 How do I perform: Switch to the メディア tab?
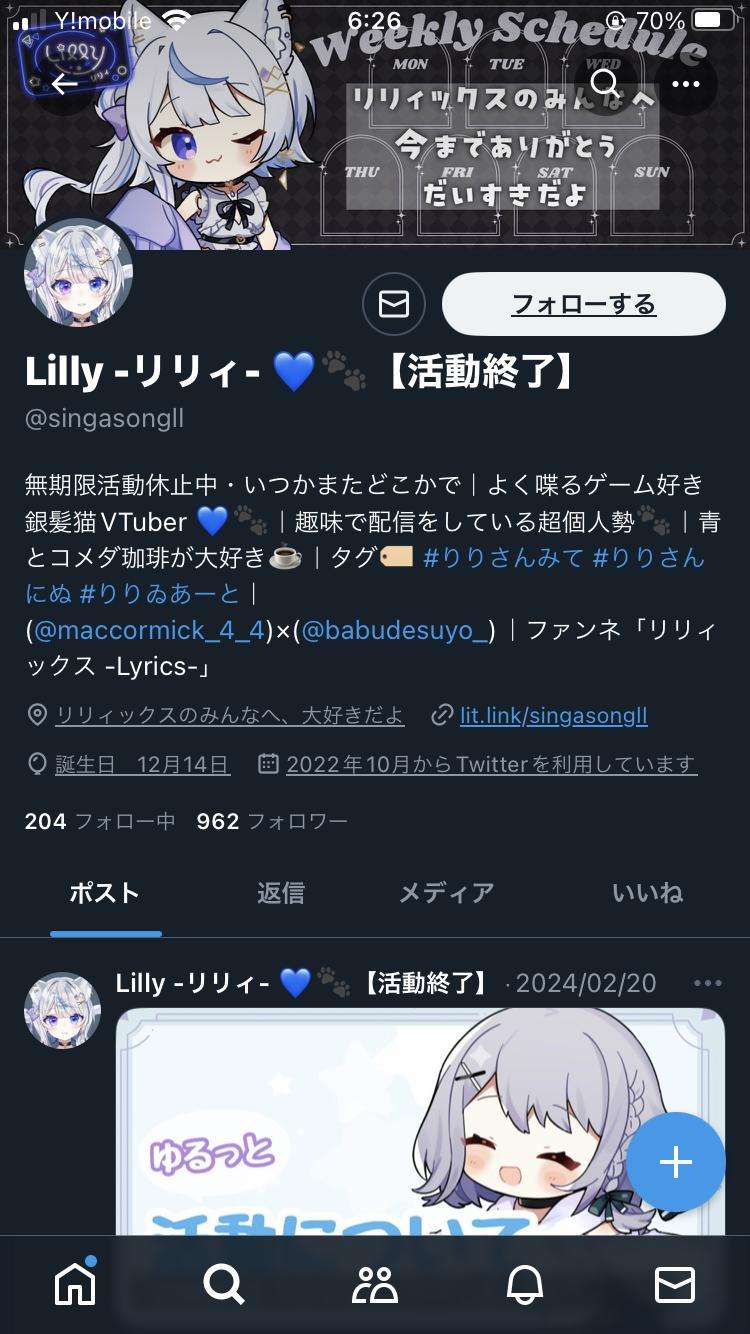(446, 893)
